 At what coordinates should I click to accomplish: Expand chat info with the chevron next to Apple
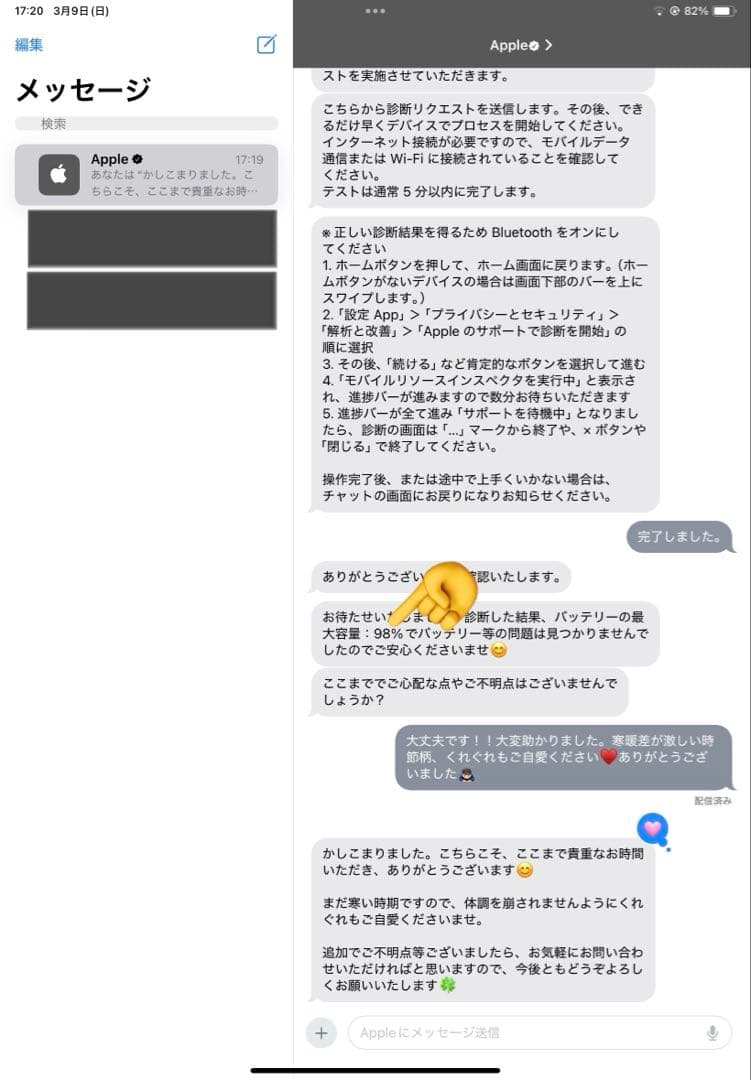[548, 44]
